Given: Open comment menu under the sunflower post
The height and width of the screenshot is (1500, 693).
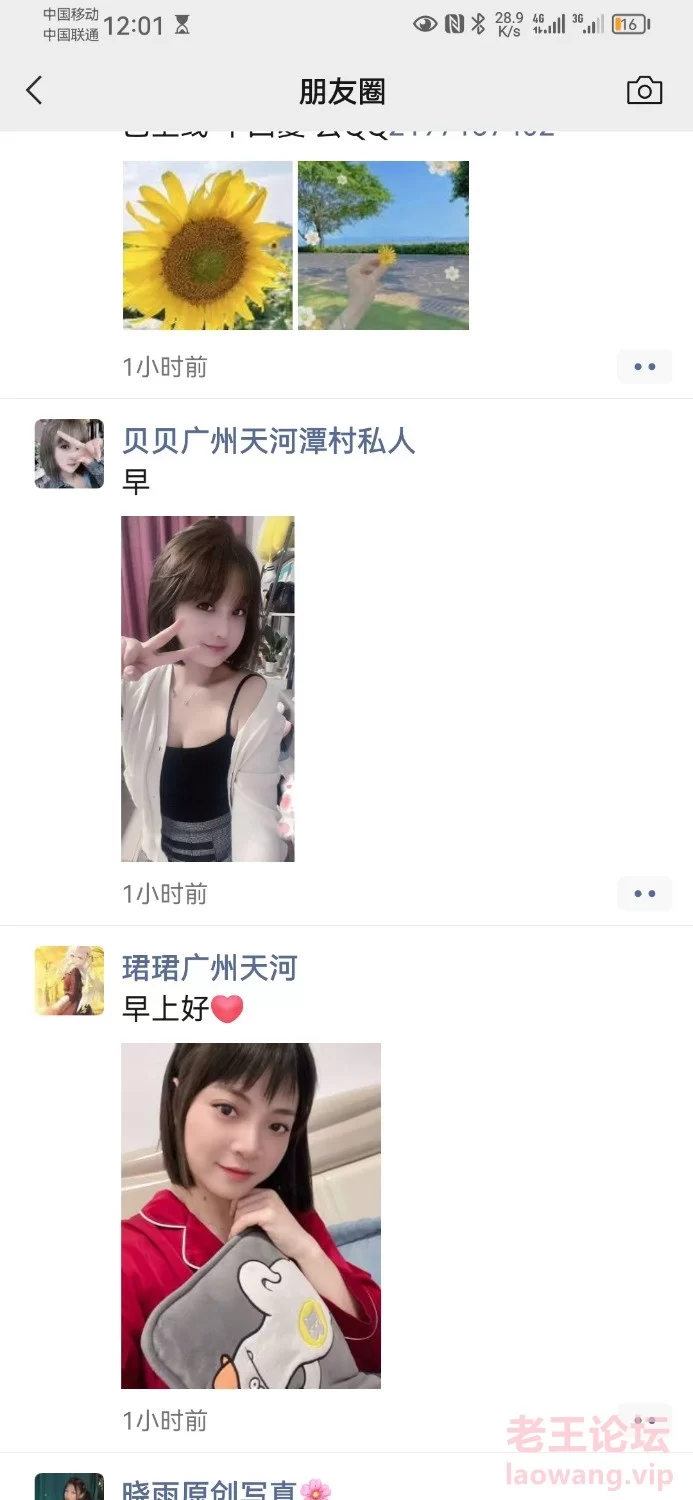Looking at the screenshot, I should click(644, 367).
